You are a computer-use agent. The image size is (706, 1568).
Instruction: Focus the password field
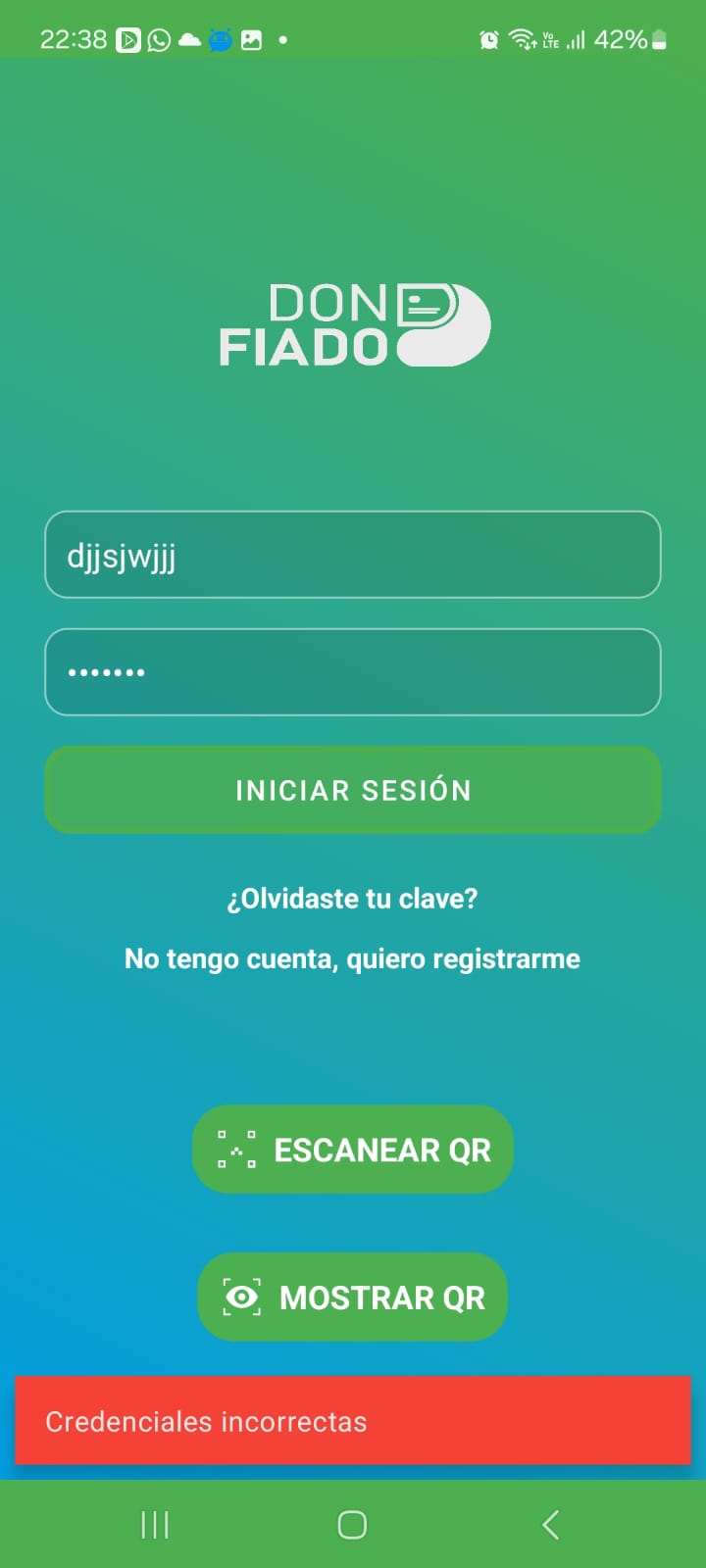point(353,672)
